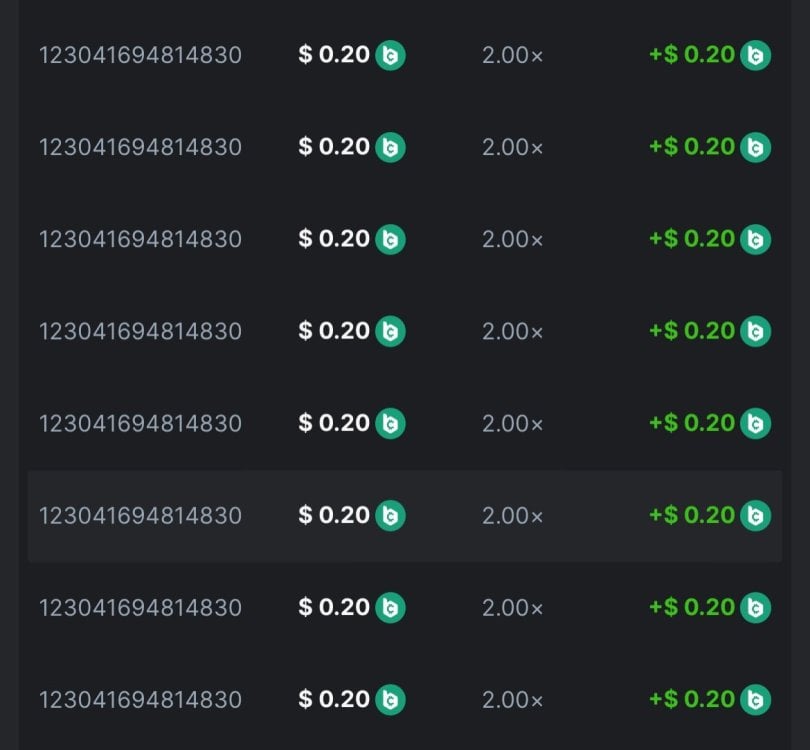Open the highlighted bet row's details

(x=140, y=516)
